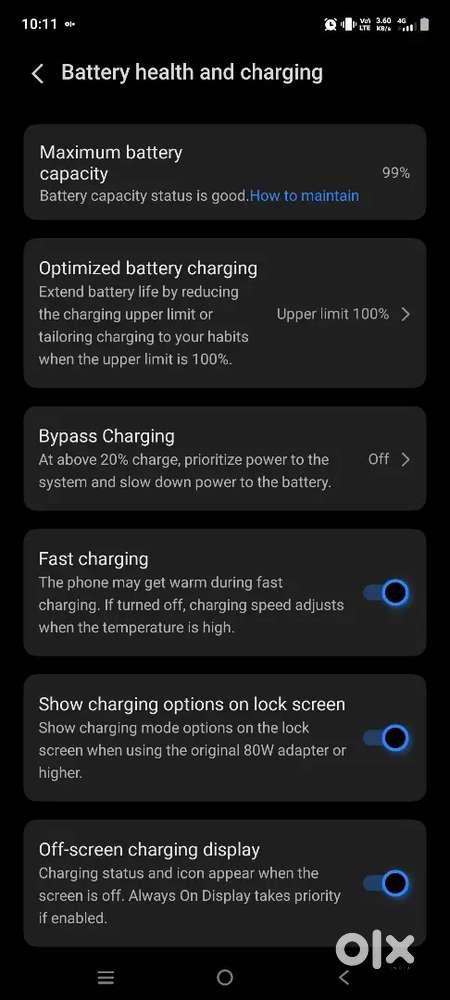
Task: Go back from Battery health and charging
Action: tap(38, 73)
